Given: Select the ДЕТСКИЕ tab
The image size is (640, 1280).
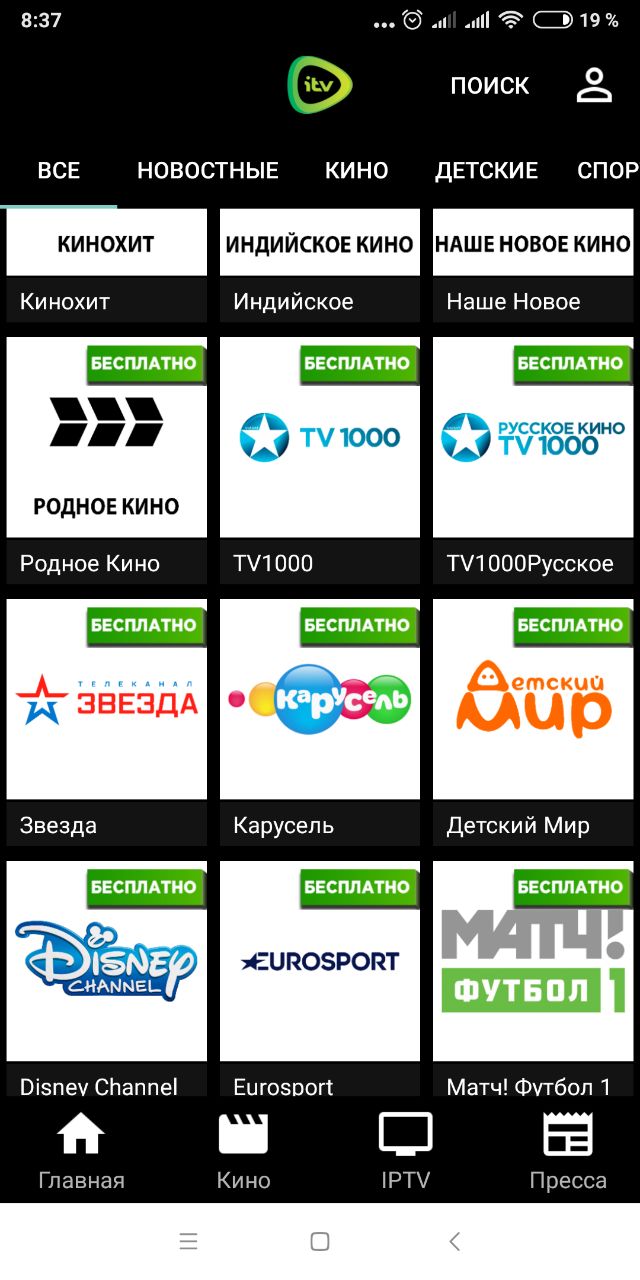Looking at the screenshot, I should (x=486, y=171).
